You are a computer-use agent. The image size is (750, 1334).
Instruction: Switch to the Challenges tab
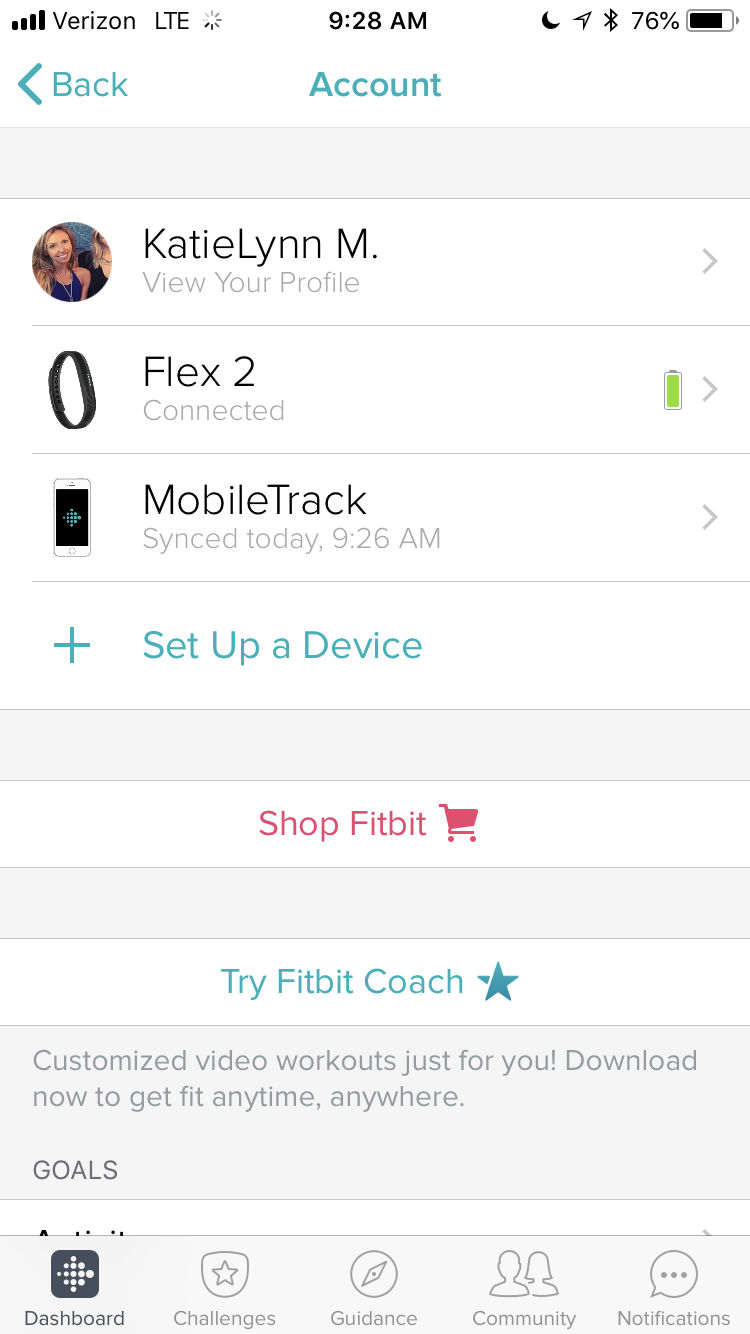click(x=224, y=1289)
